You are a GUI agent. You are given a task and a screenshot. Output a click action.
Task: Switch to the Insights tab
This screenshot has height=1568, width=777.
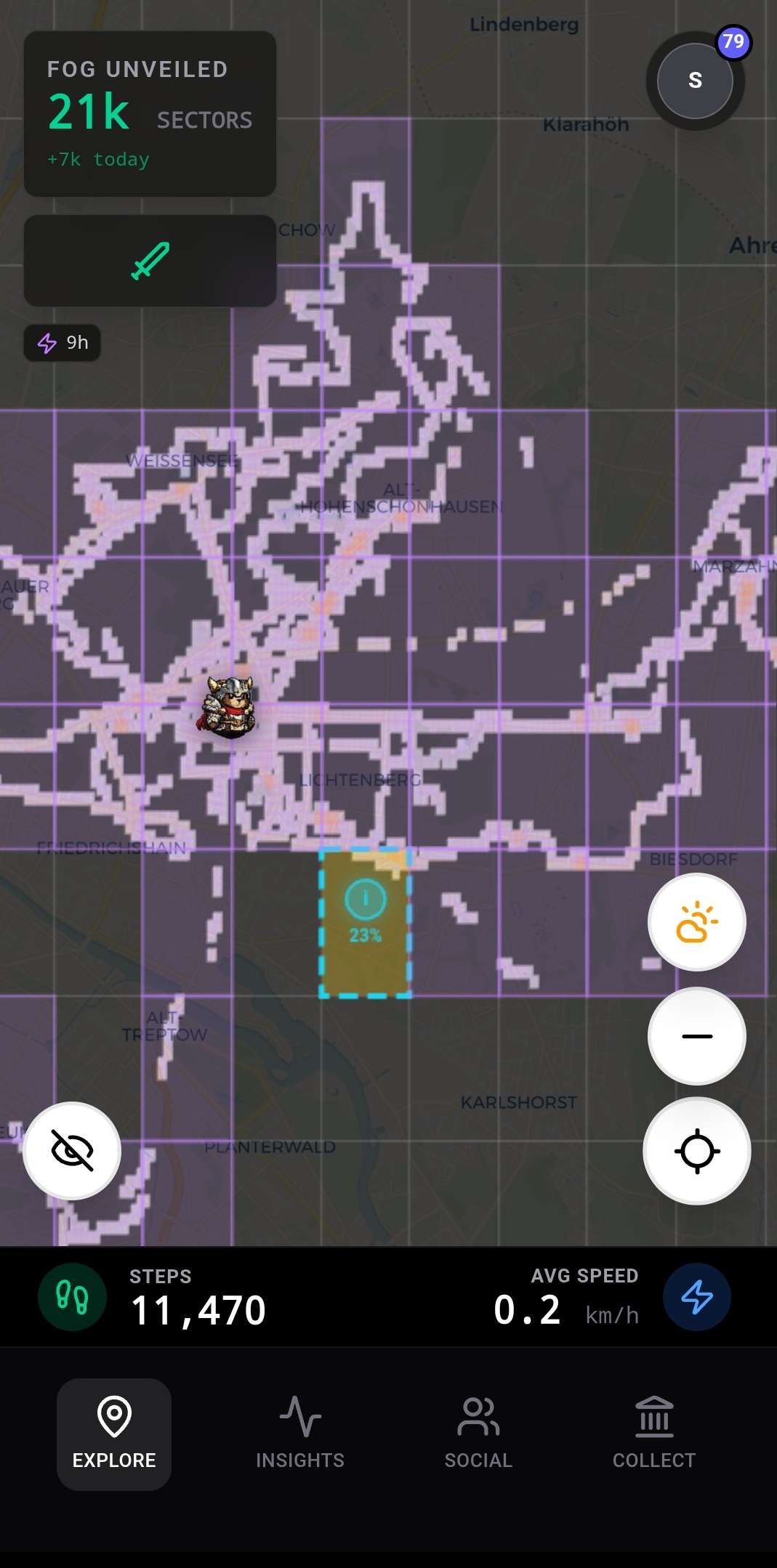[x=299, y=1432]
